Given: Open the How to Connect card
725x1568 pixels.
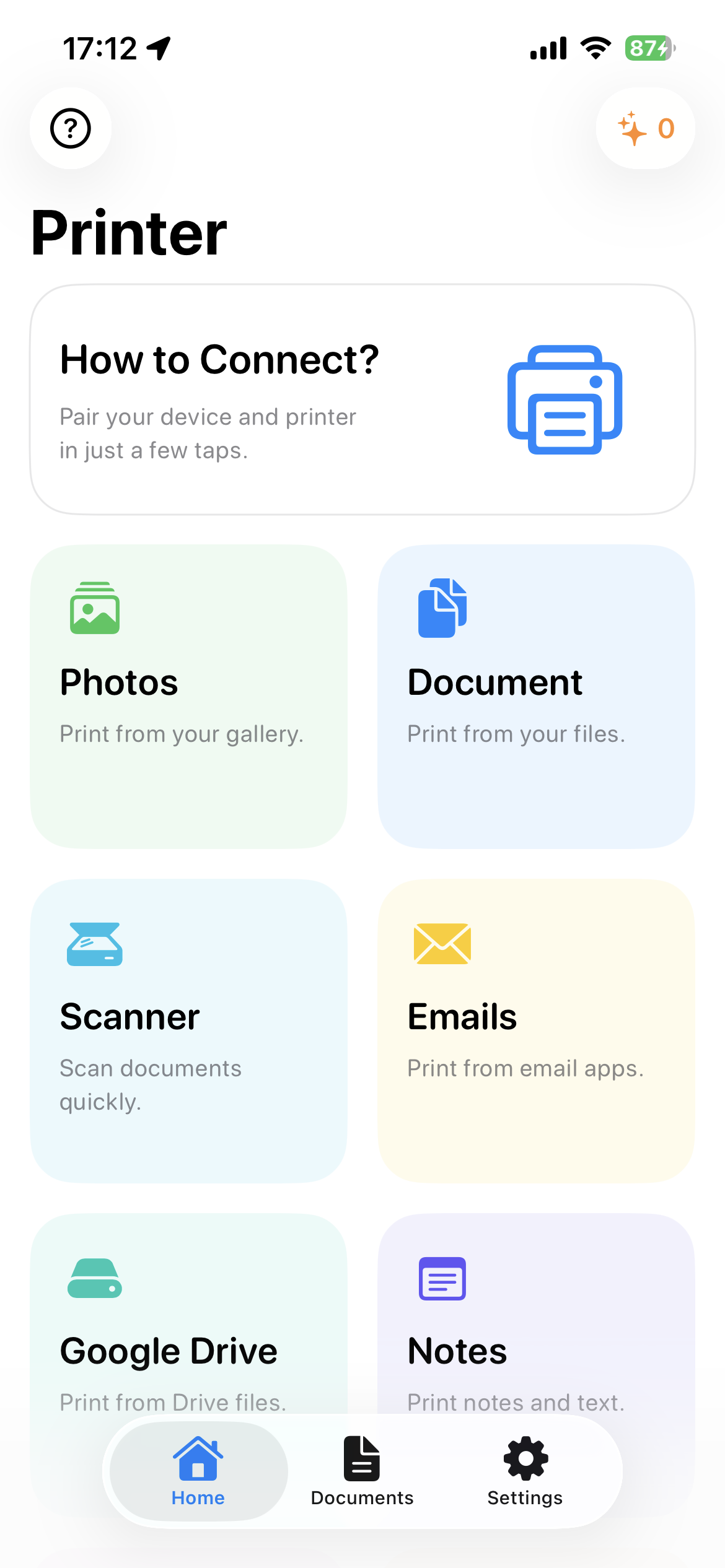Looking at the screenshot, I should coord(362,399).
